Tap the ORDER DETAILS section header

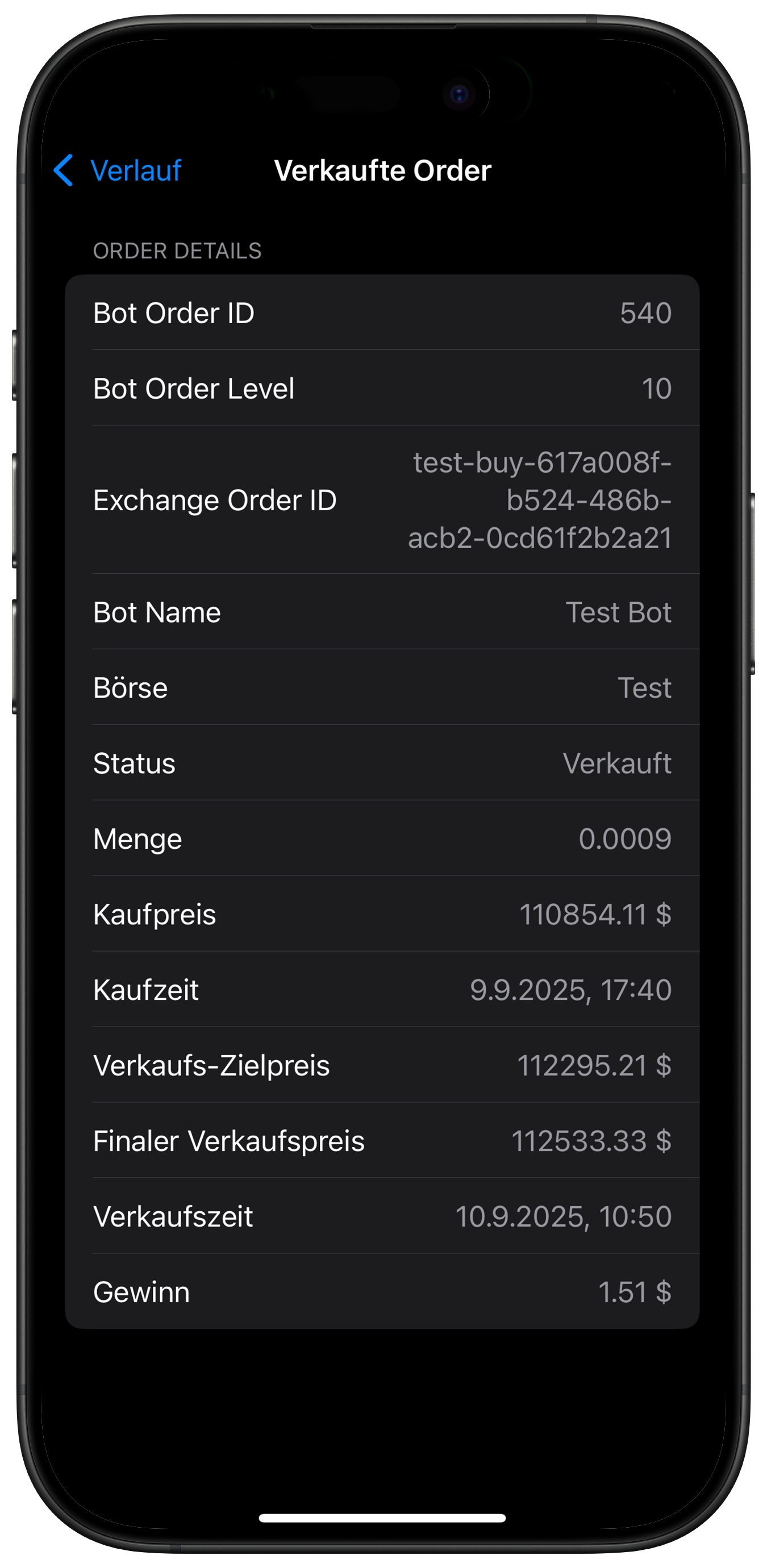click(x=177, y=251)
